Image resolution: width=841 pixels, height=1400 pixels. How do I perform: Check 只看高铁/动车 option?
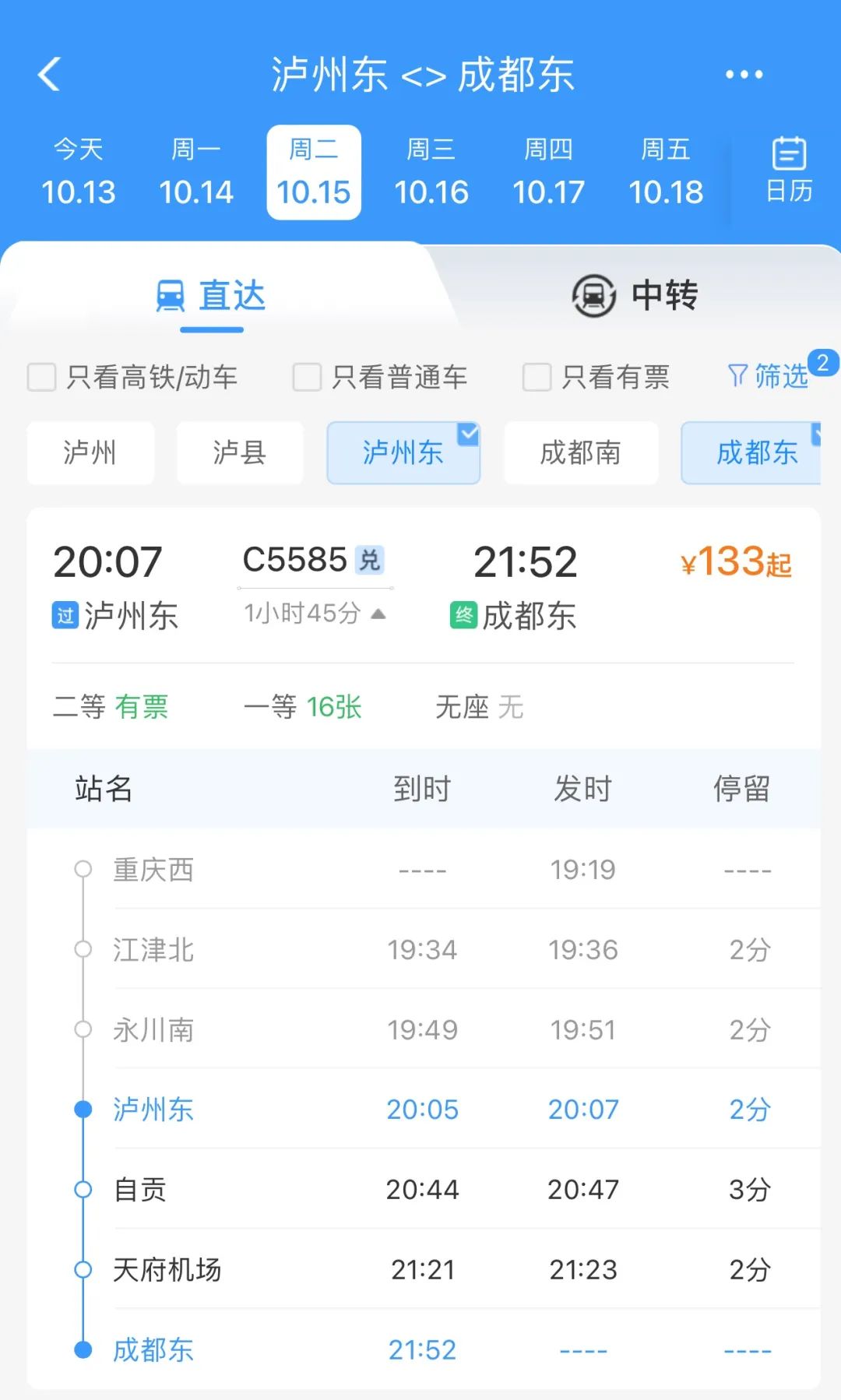click(x=42, y=378)
